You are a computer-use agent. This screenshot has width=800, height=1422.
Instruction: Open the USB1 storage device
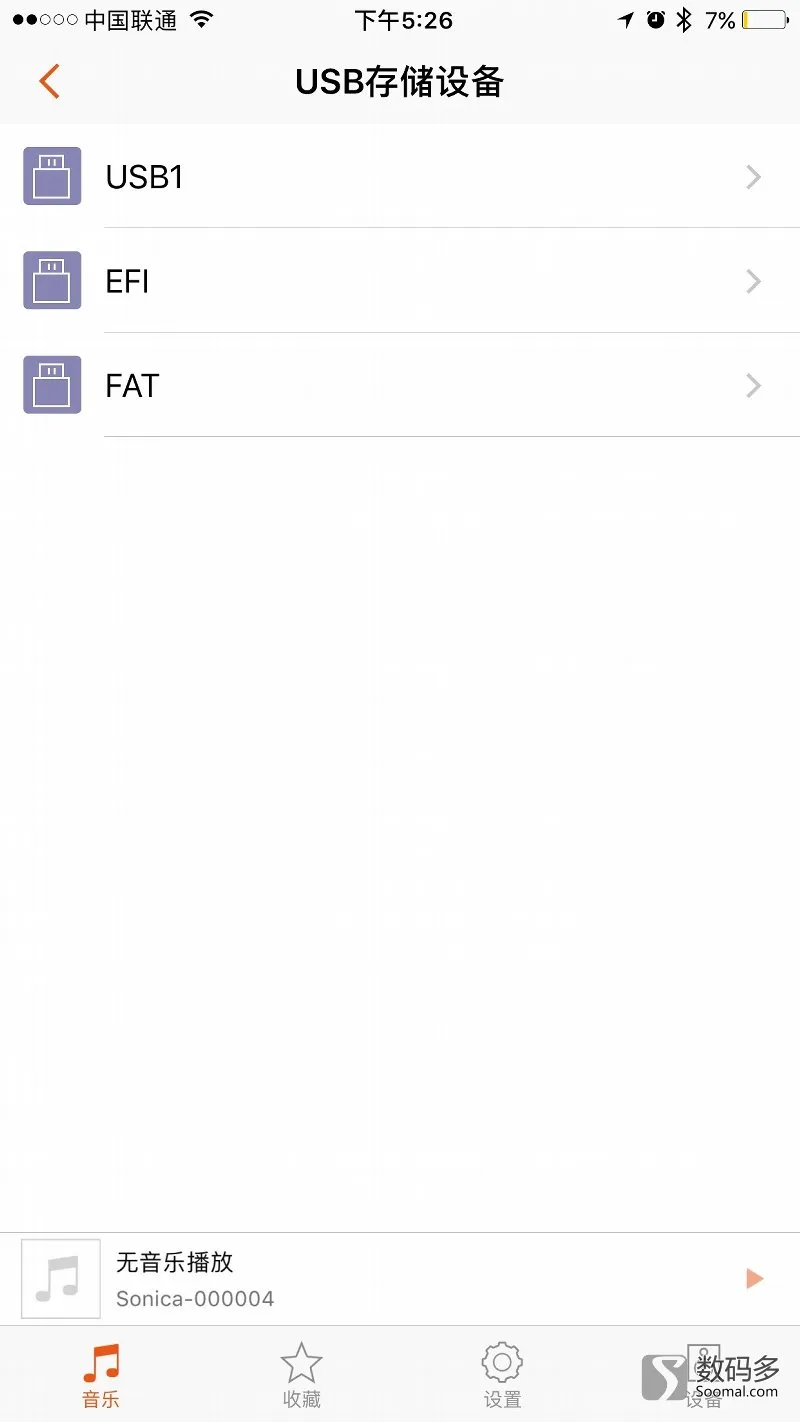click(x=400, y=177)
